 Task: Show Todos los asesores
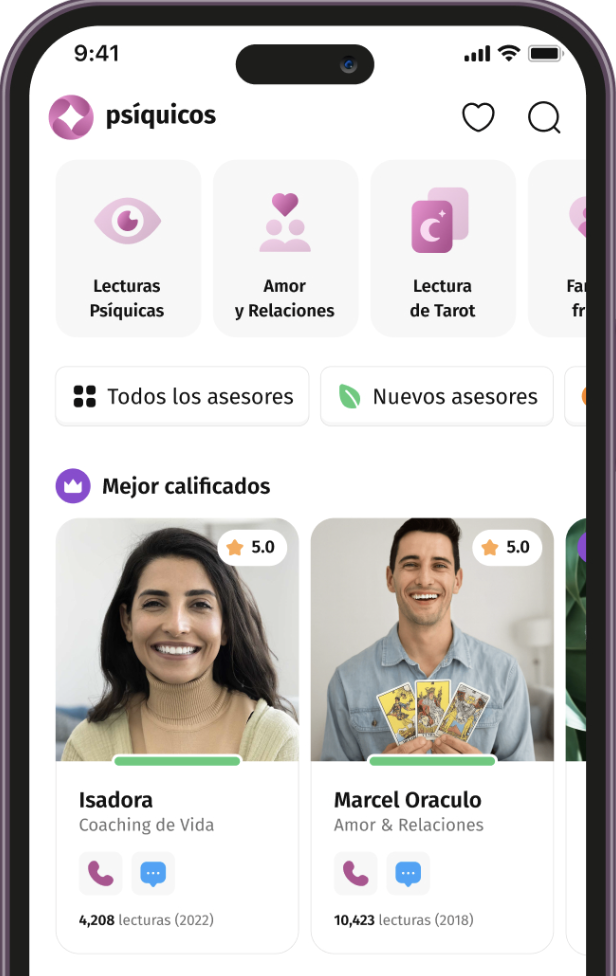click(x=182, y=396)
